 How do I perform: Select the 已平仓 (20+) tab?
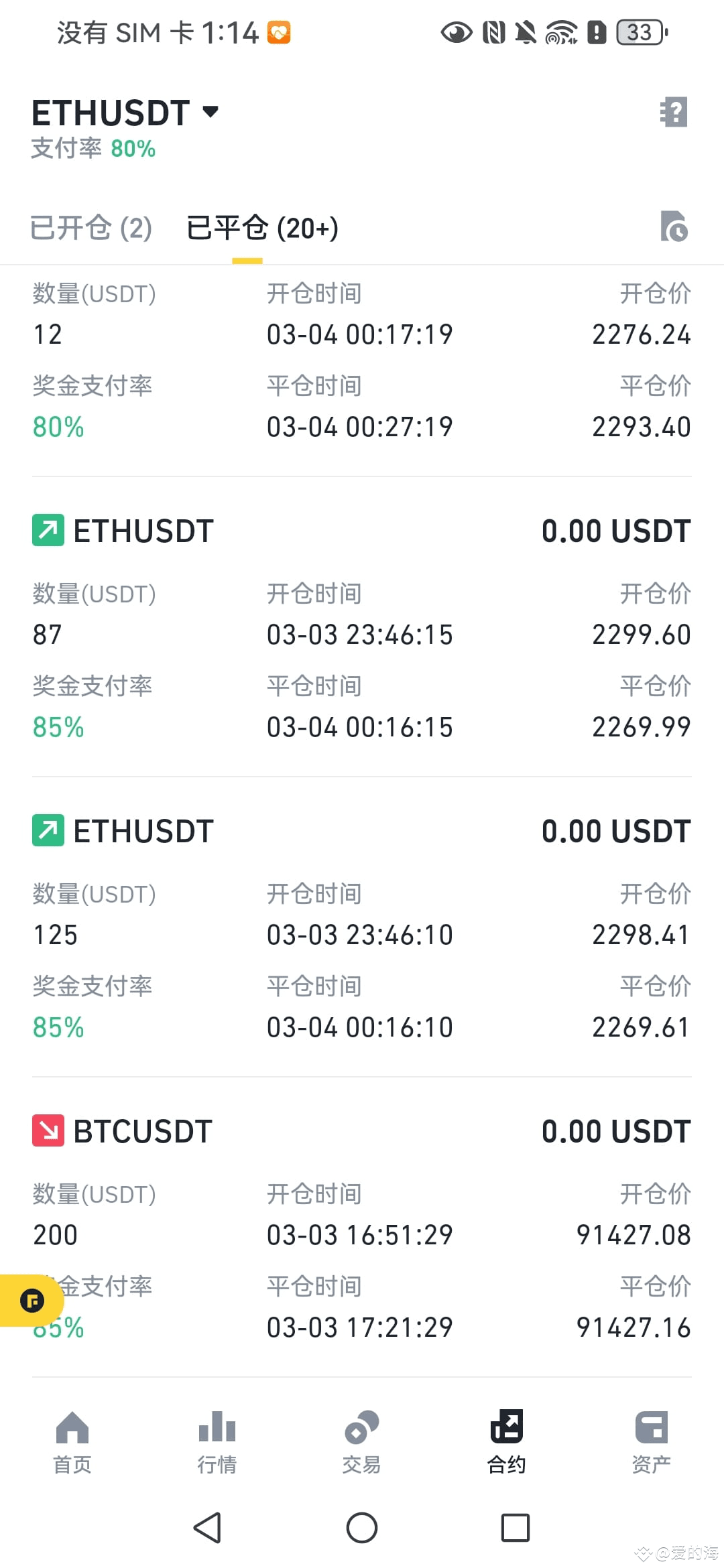click(262, 228)
